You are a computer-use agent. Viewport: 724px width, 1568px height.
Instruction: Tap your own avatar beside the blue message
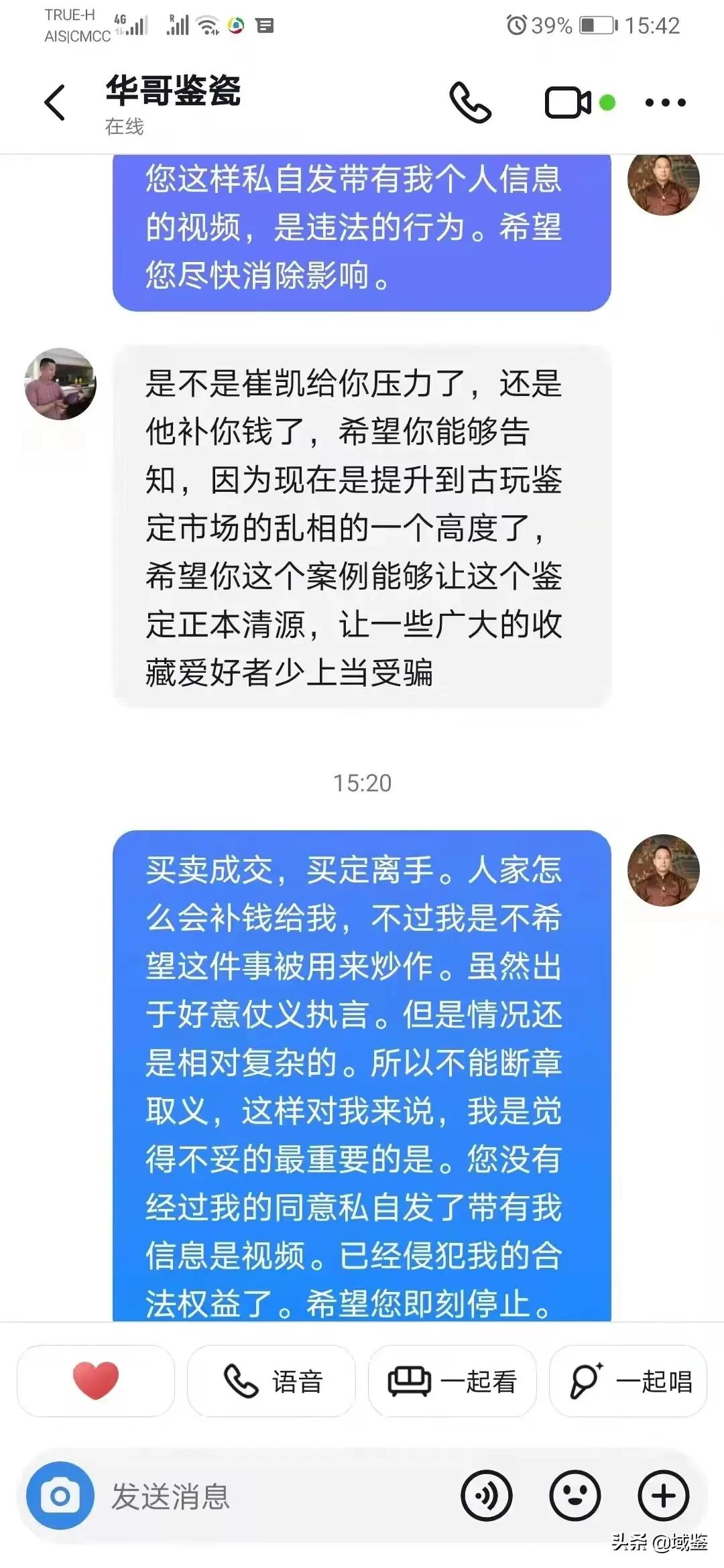pyautogui.click(x=664, y=871)
